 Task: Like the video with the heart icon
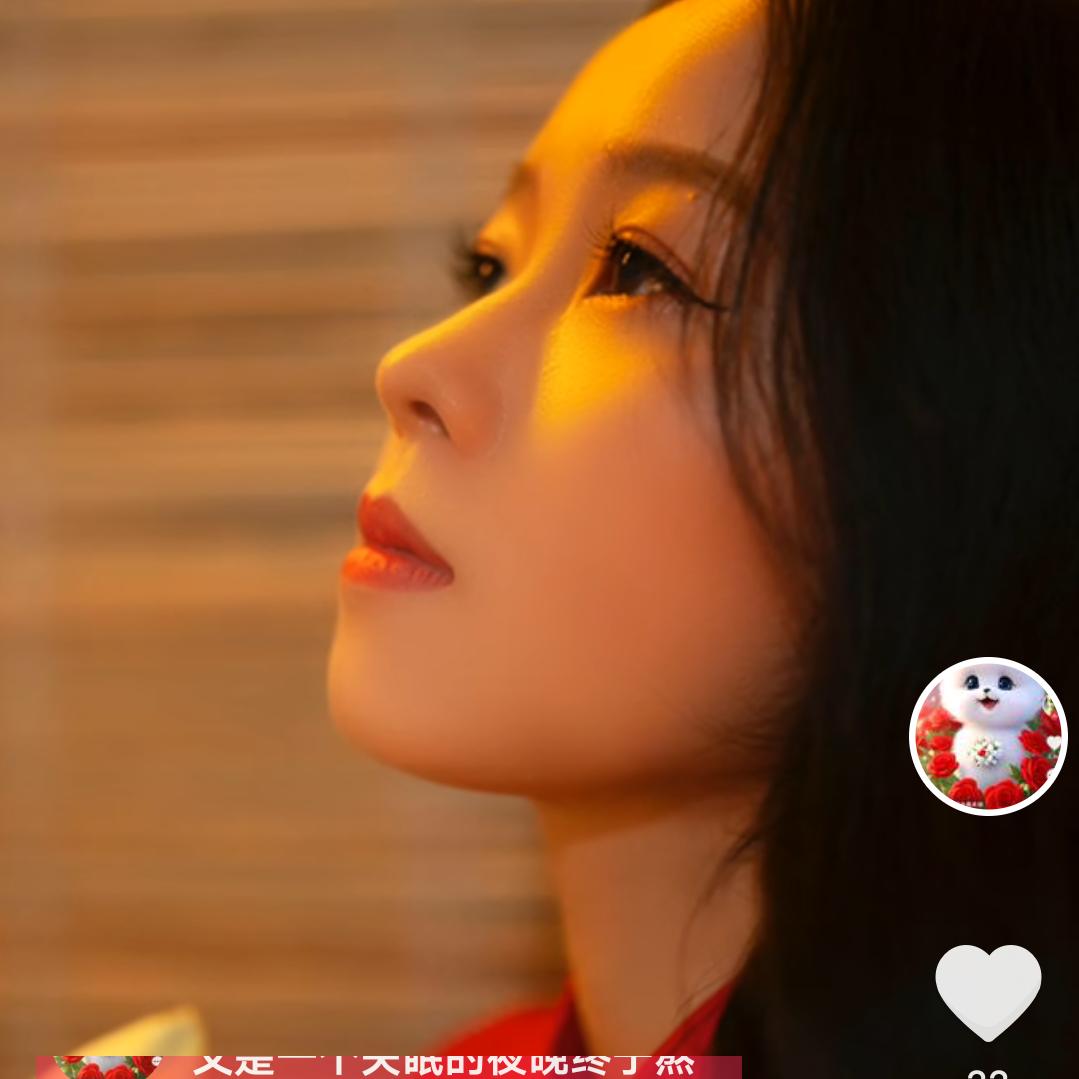point(988,988)
